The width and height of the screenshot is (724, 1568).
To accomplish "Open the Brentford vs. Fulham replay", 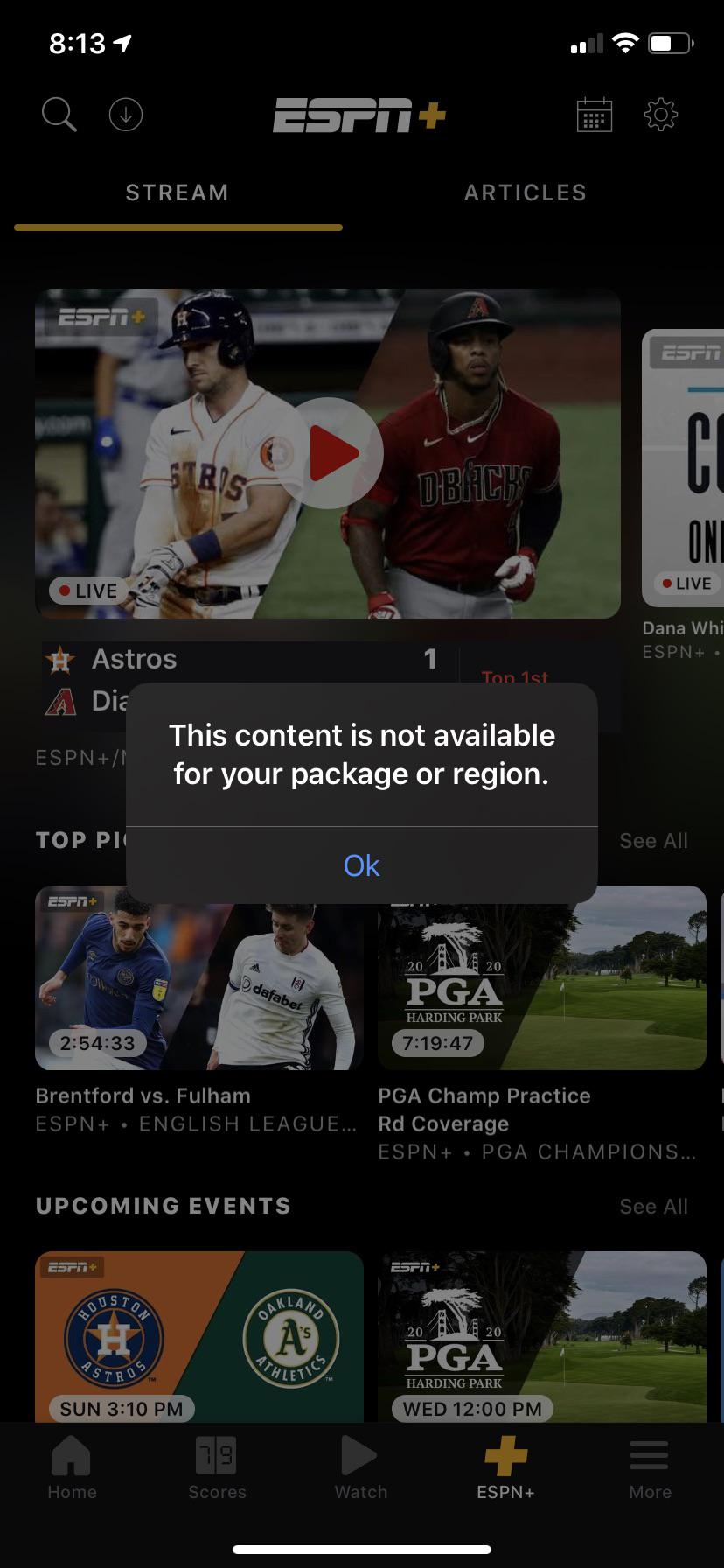I will (x=198, y=978).
